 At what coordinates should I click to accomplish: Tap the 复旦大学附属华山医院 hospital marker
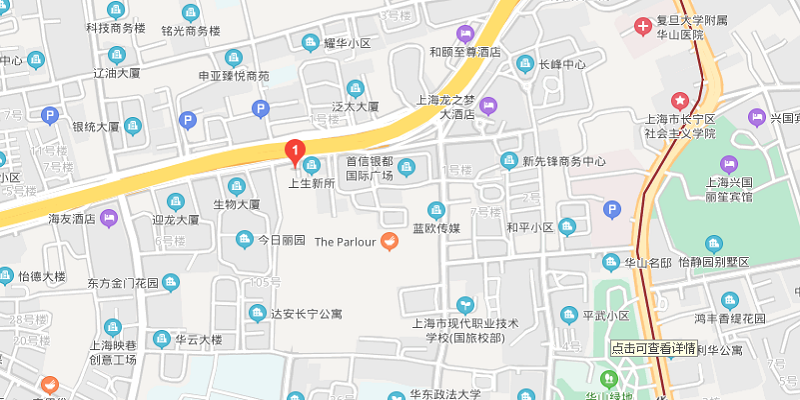point(643,26)
